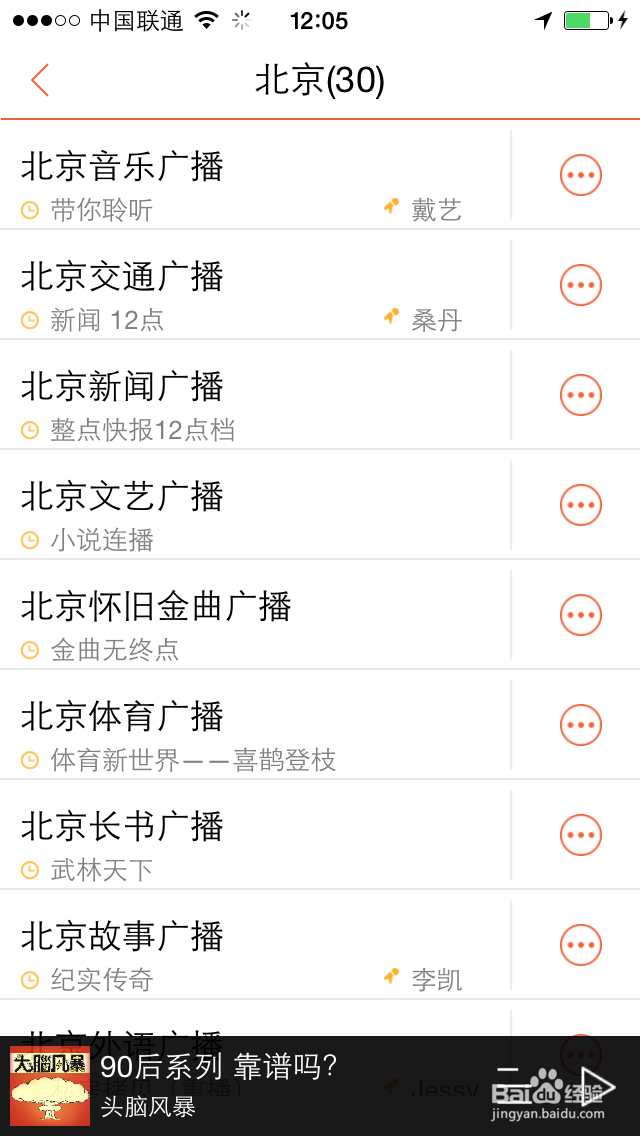Open more options for 北京音乐广播
Screen dimensions: 640x1136
(580, 175)
